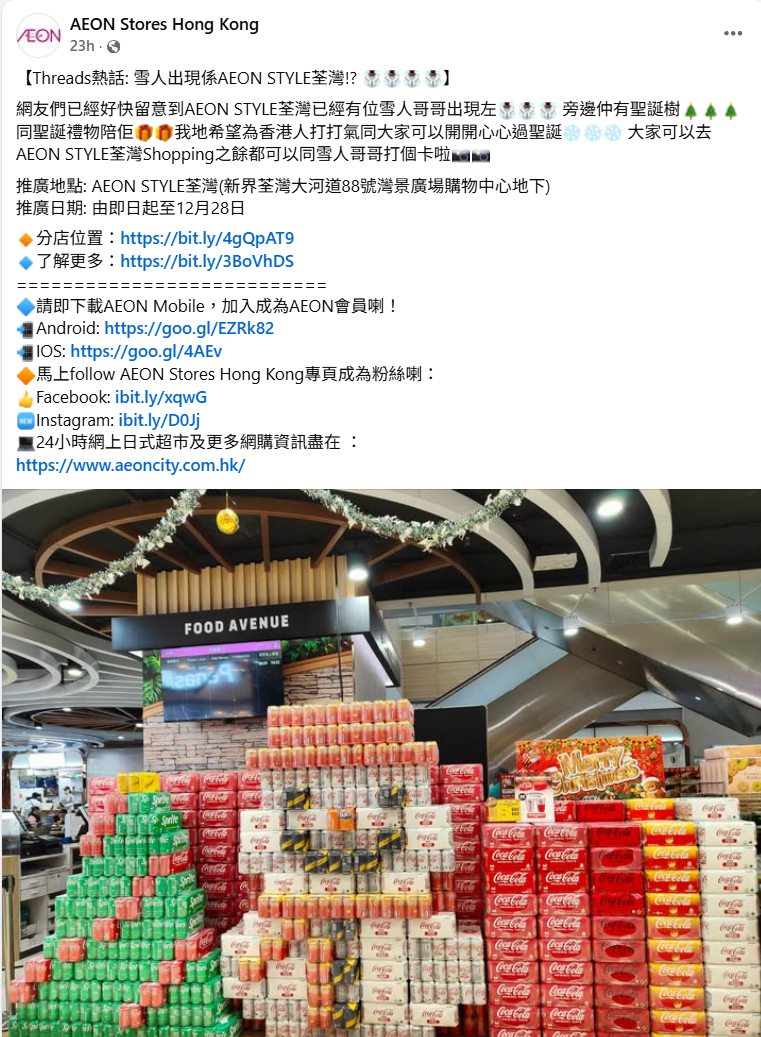Screen dimensions: 761x1037
Task: Open the 23h post timestamp
Action: coord(82,47)
